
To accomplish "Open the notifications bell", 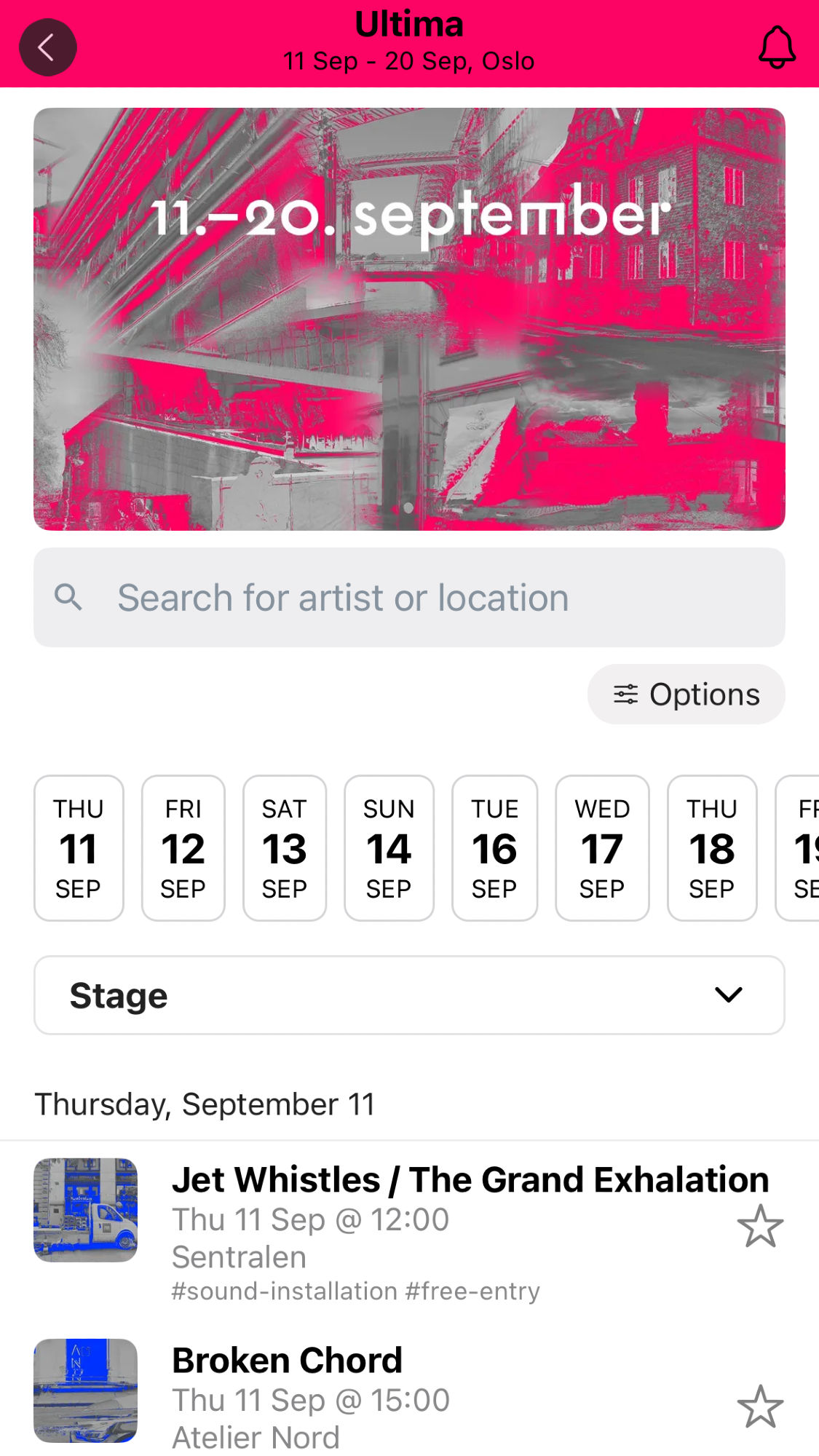I will click(777, 47).
